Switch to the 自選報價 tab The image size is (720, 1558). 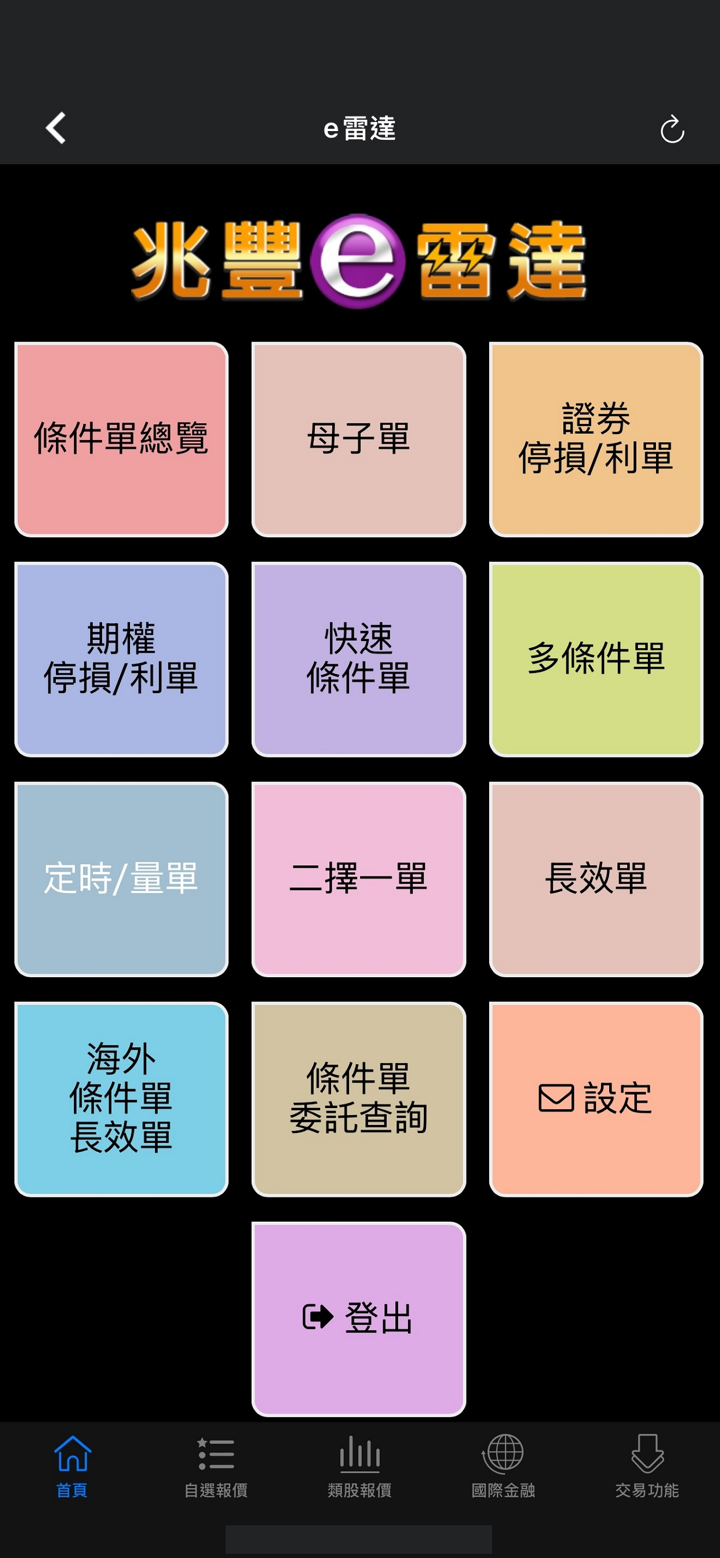click(x=216, y=1467)
